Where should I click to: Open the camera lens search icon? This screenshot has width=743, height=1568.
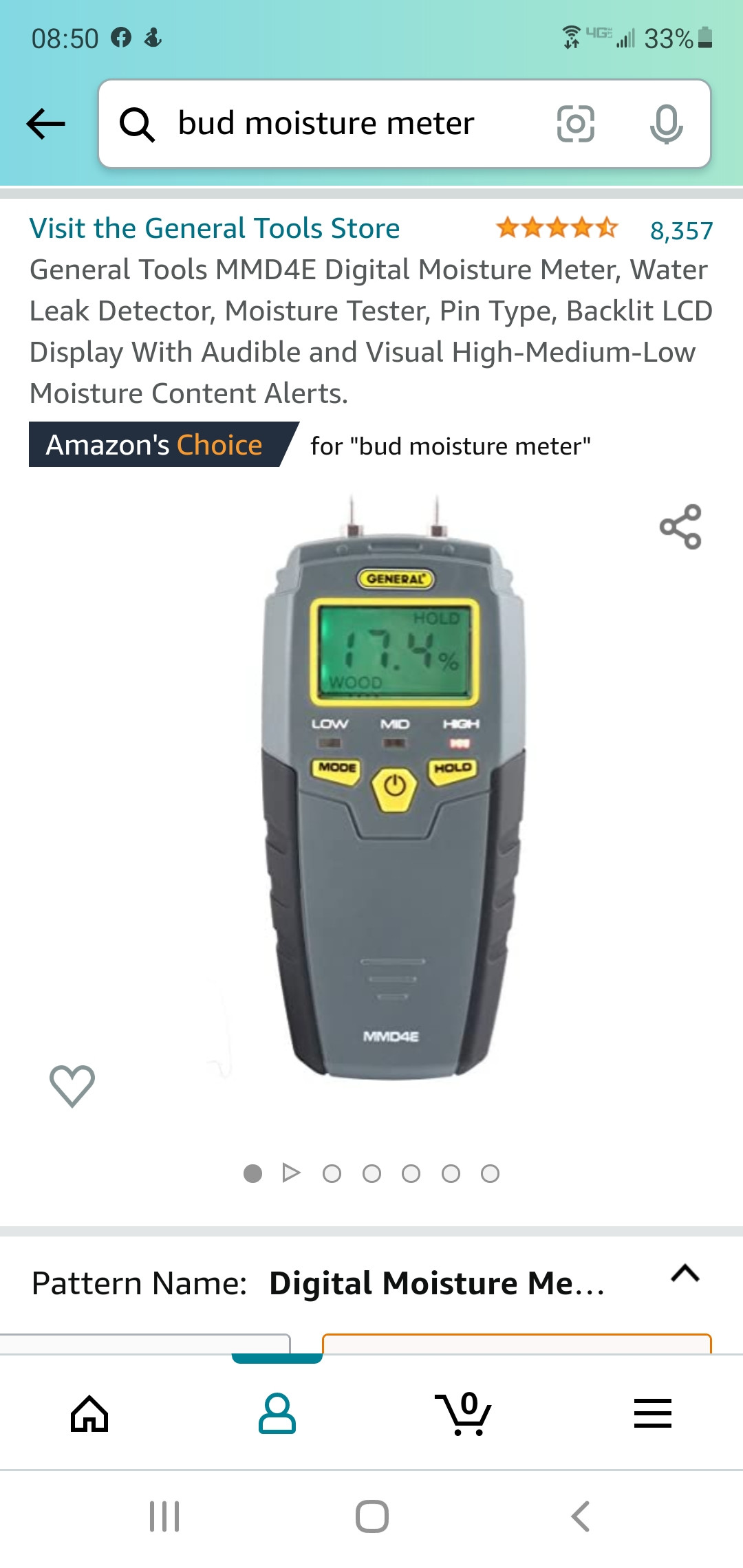(575, 124)
